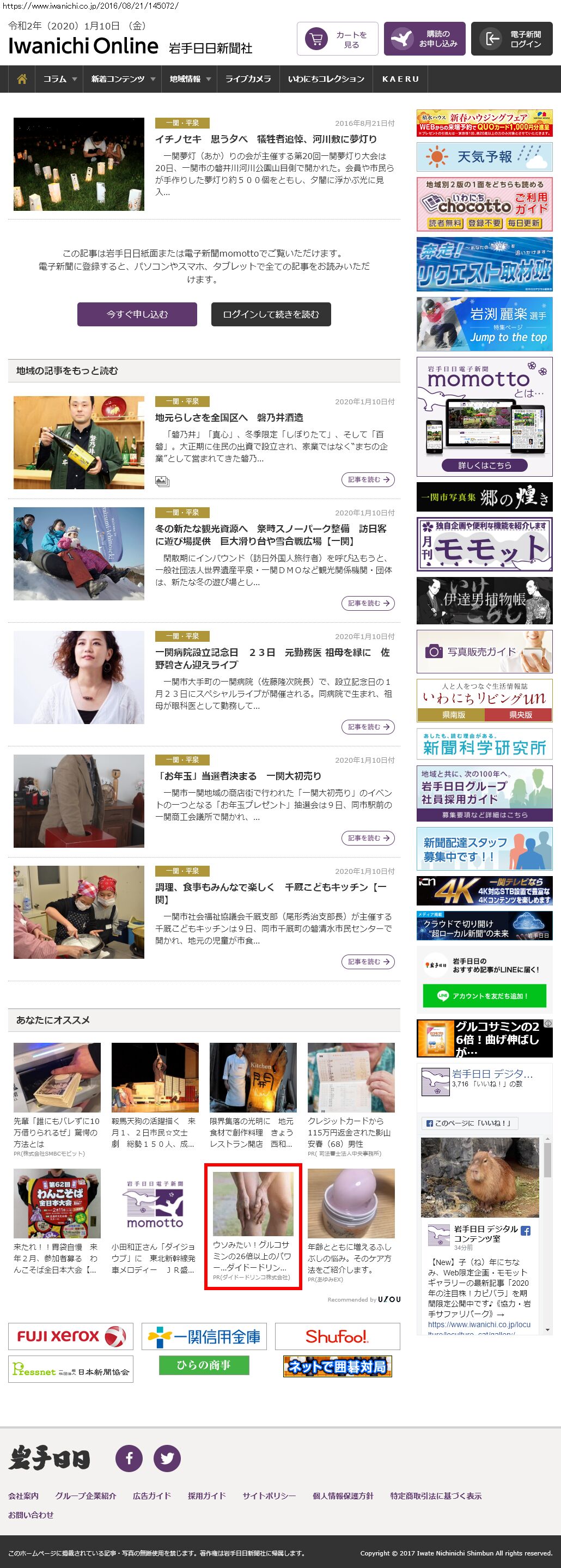Open the Twitter icon in the footer
Screen dimensions: 561x1568
click(167, 1458)
